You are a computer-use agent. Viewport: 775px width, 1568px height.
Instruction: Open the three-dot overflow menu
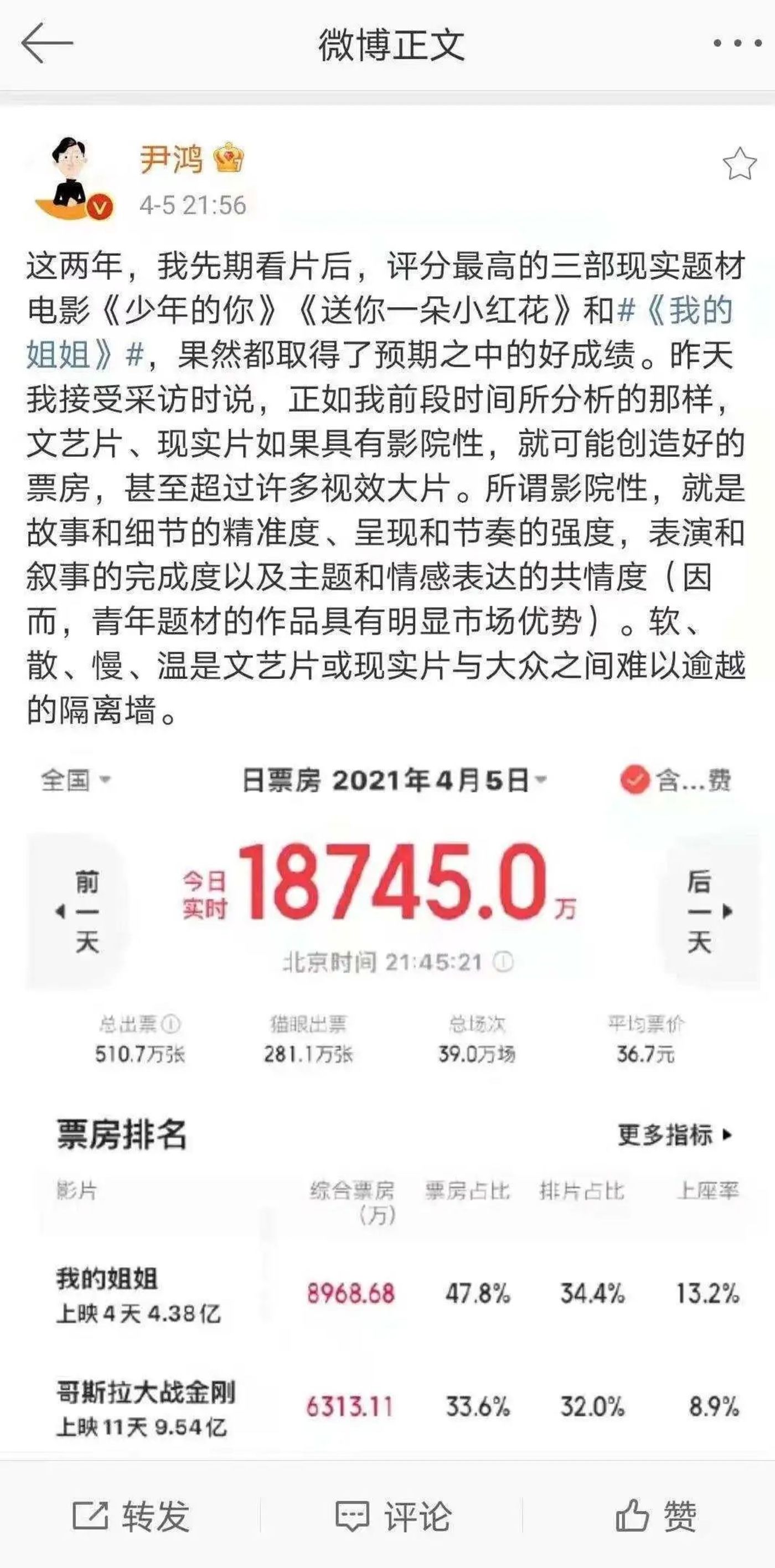(737, 44)
